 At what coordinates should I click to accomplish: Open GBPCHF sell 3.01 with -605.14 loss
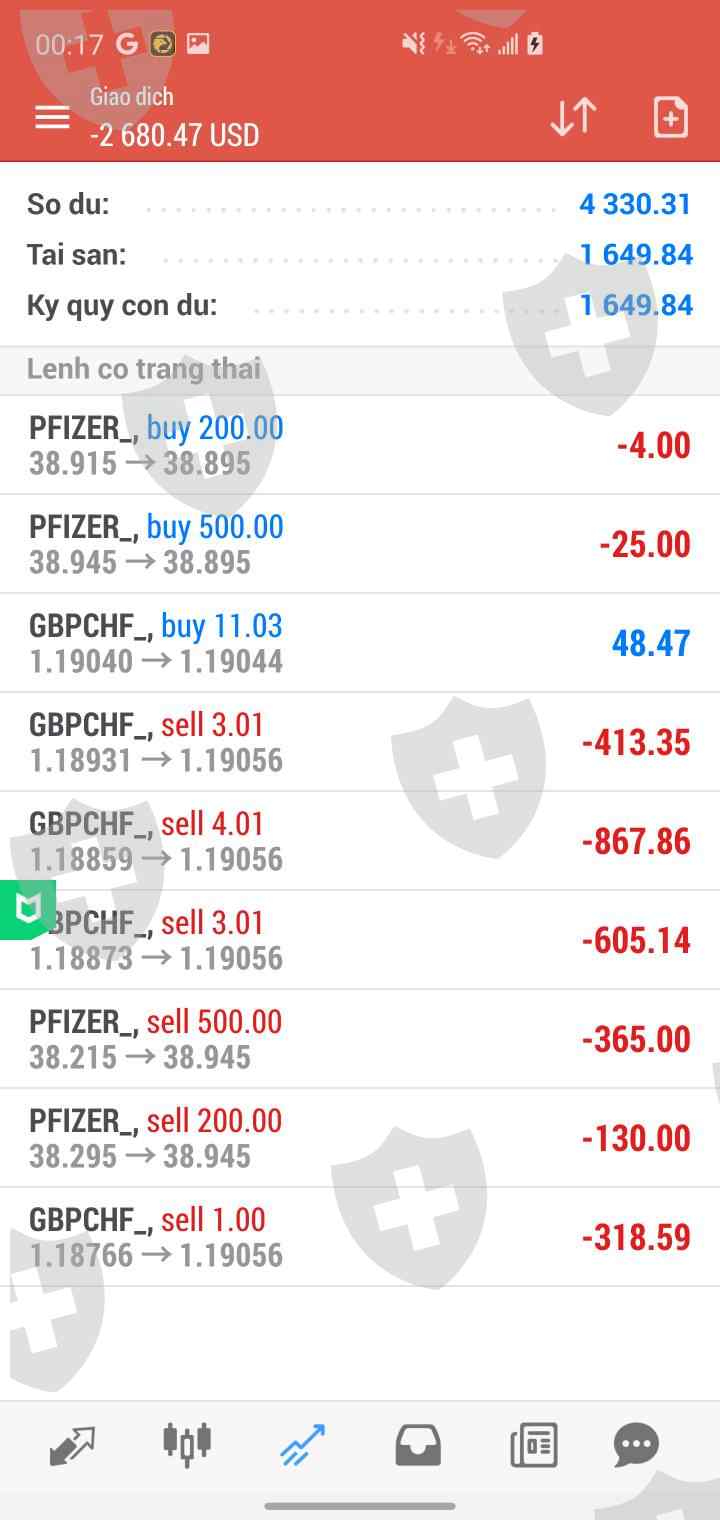point(360,940)
